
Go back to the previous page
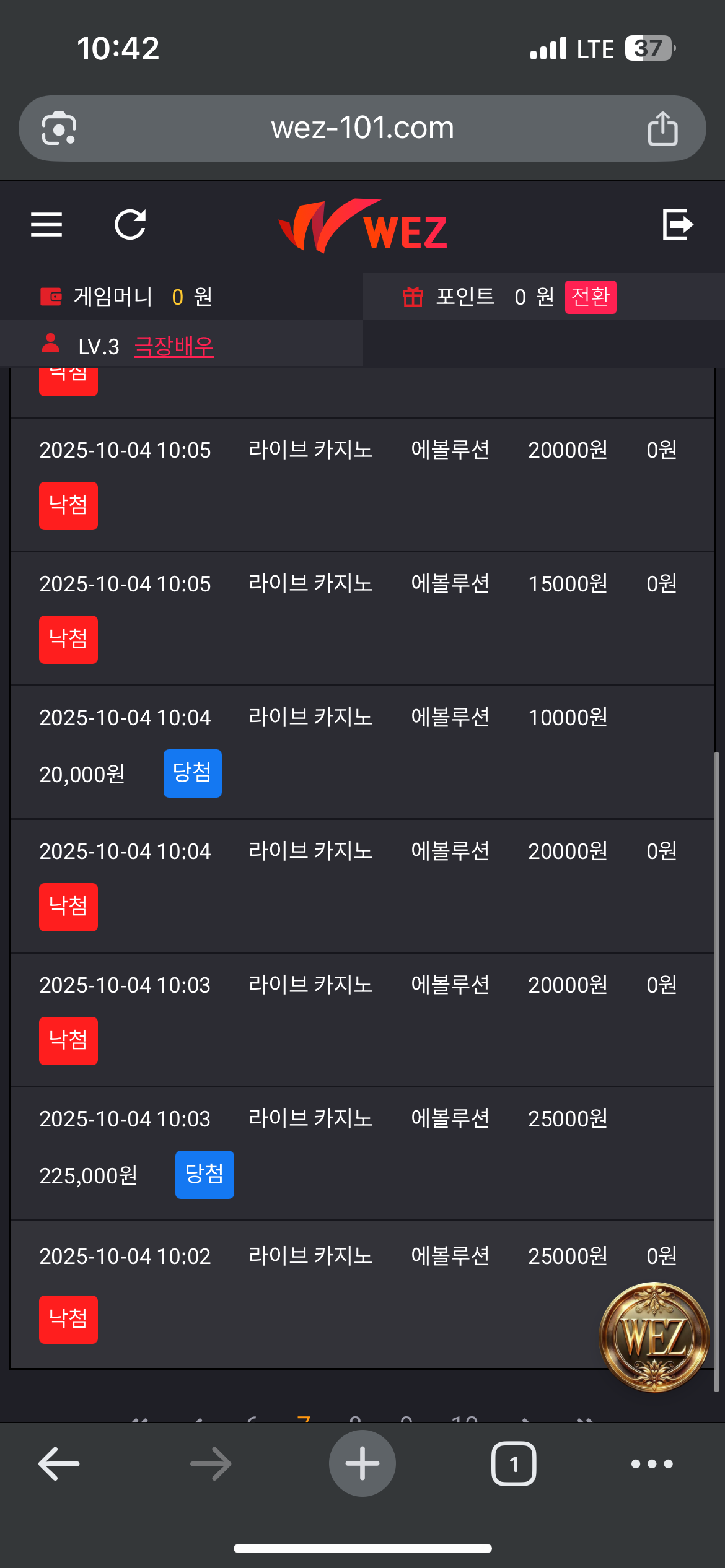(59, 1464)
